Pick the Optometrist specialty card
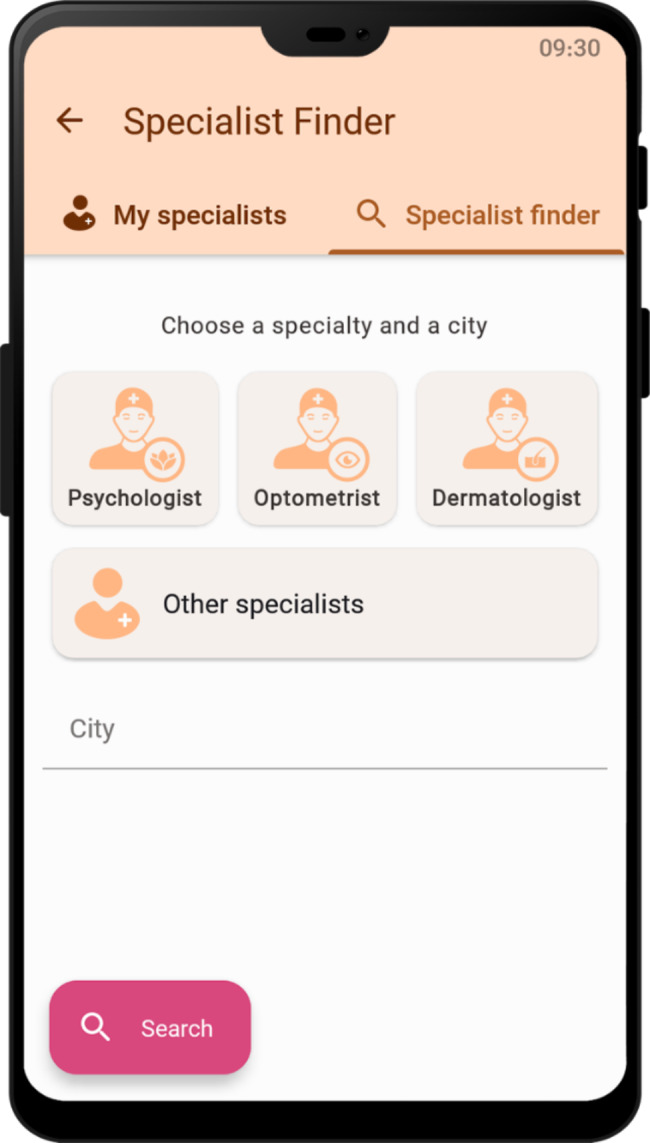This screenshot has width=650, height=1143. tap(317, 448)
